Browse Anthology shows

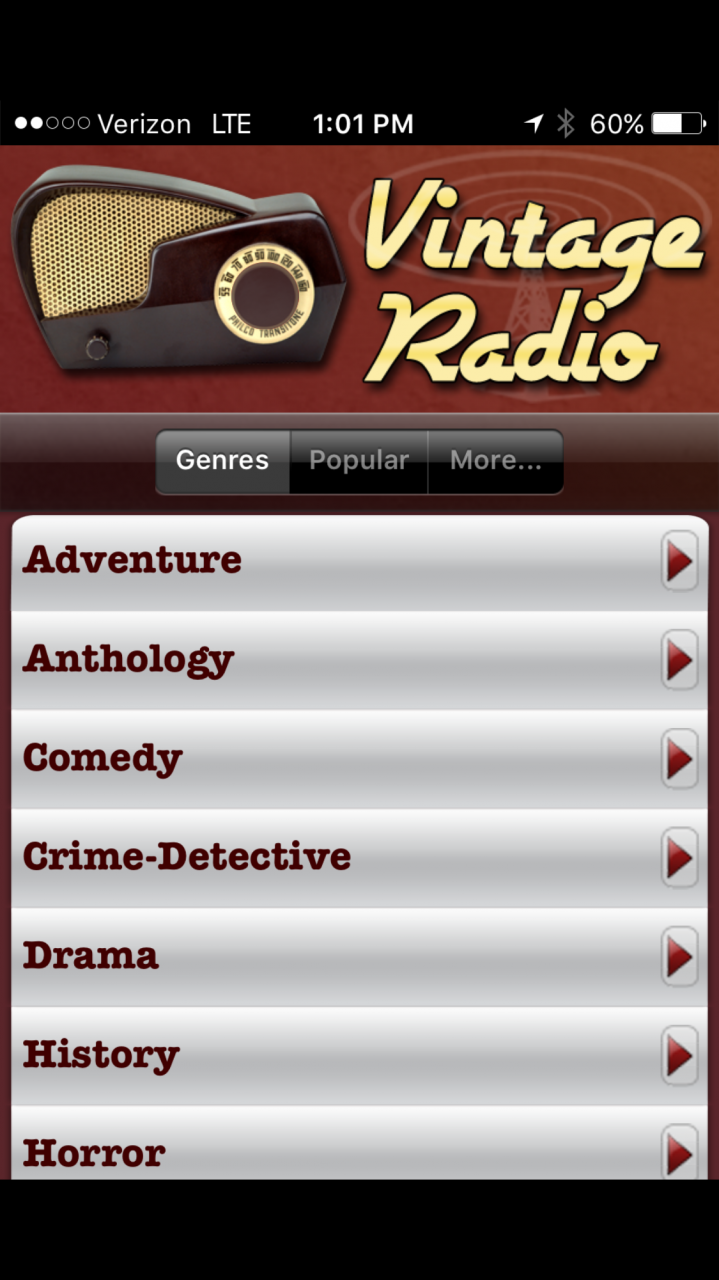(359, 660)
